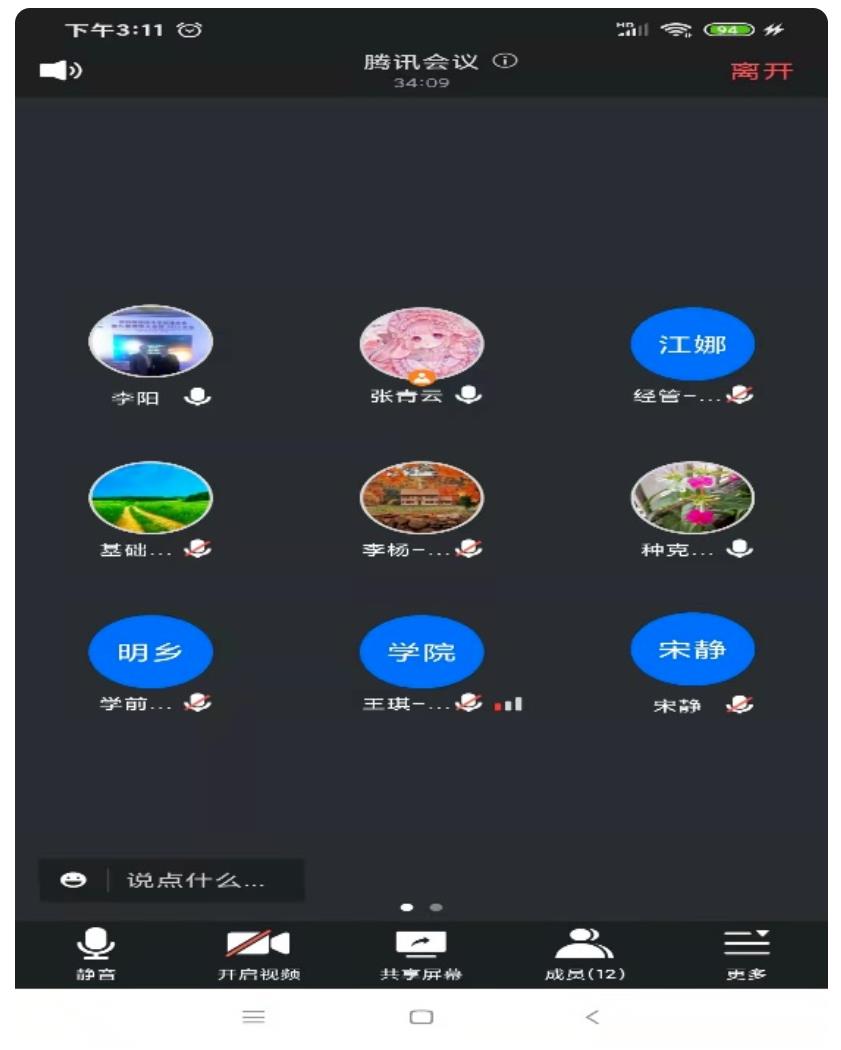The width and height of the screenshot is (841, 1050).
Task: Start screen sharing with 共享屏幕
Action: tap(421, 953)
